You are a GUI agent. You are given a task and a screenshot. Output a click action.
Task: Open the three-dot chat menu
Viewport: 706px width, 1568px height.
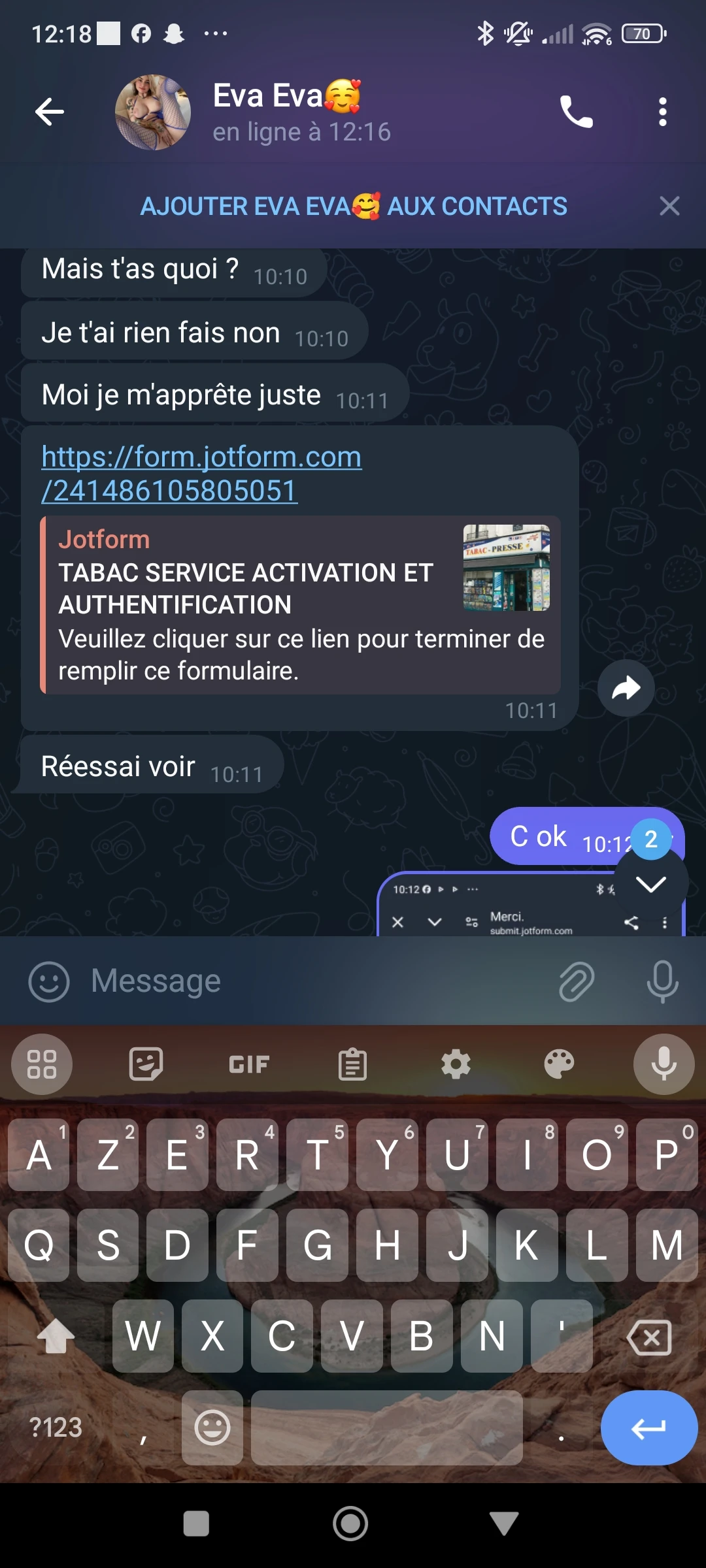tap(662, 111)
